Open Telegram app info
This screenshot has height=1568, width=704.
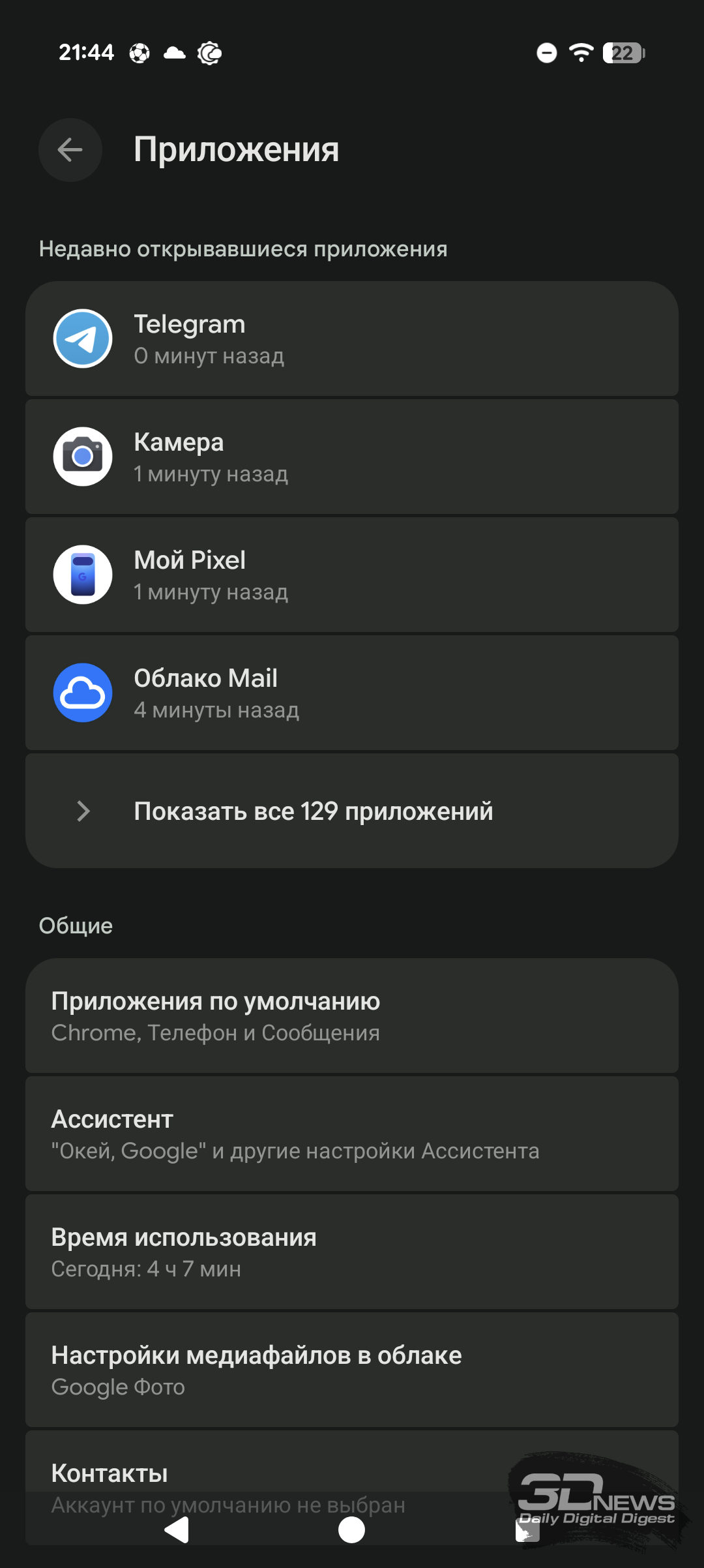352,339
